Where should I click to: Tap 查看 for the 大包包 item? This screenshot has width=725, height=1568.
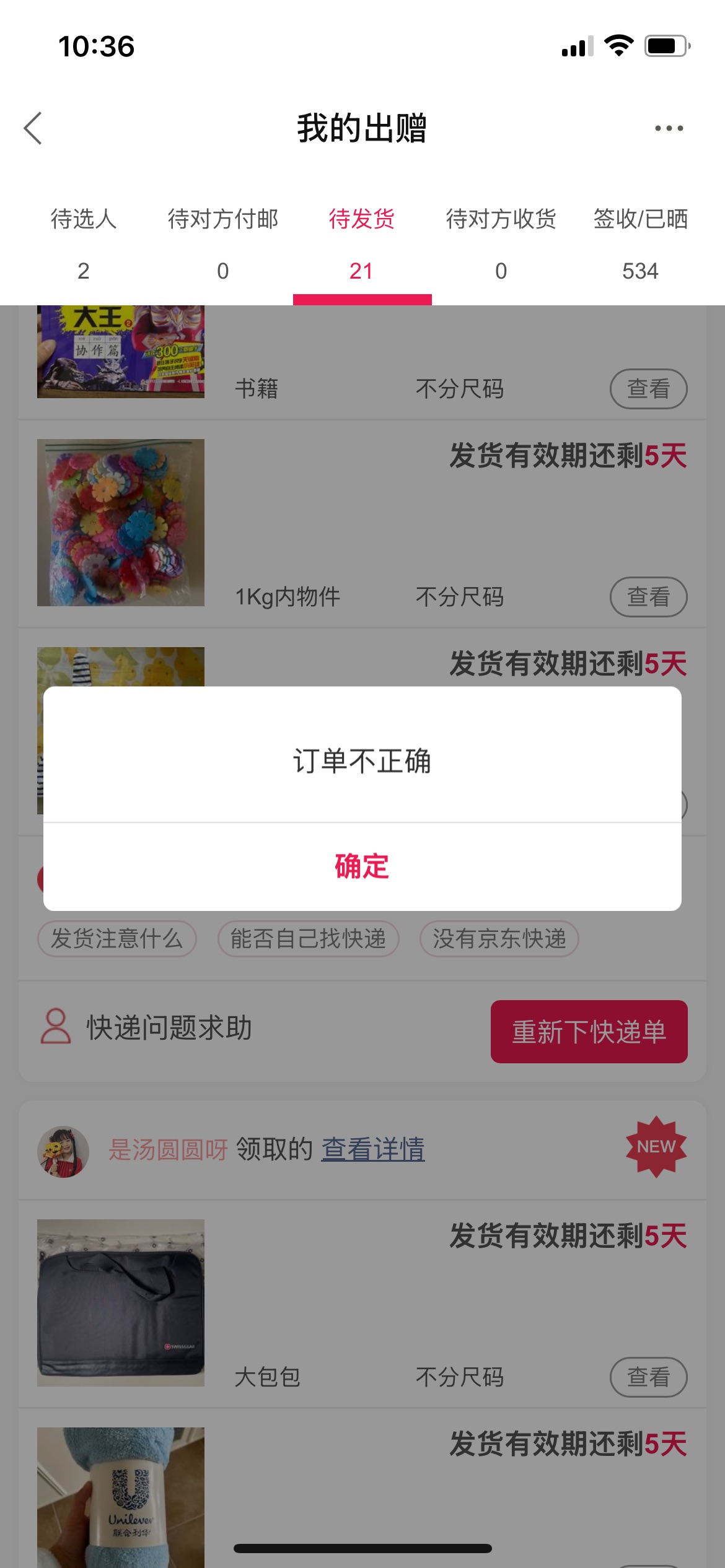[x=649, y=1377]
